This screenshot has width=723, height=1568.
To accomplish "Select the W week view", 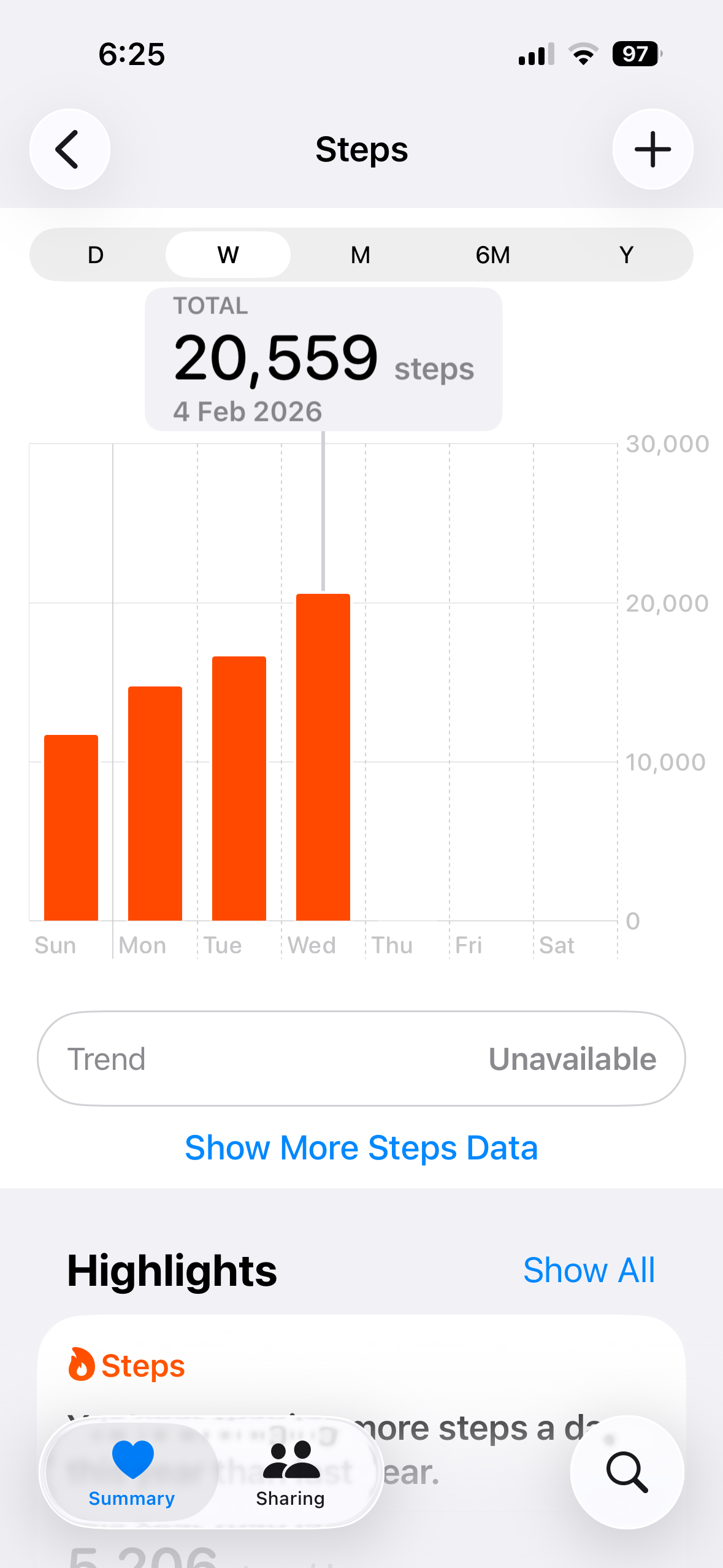I will point(228,255).
